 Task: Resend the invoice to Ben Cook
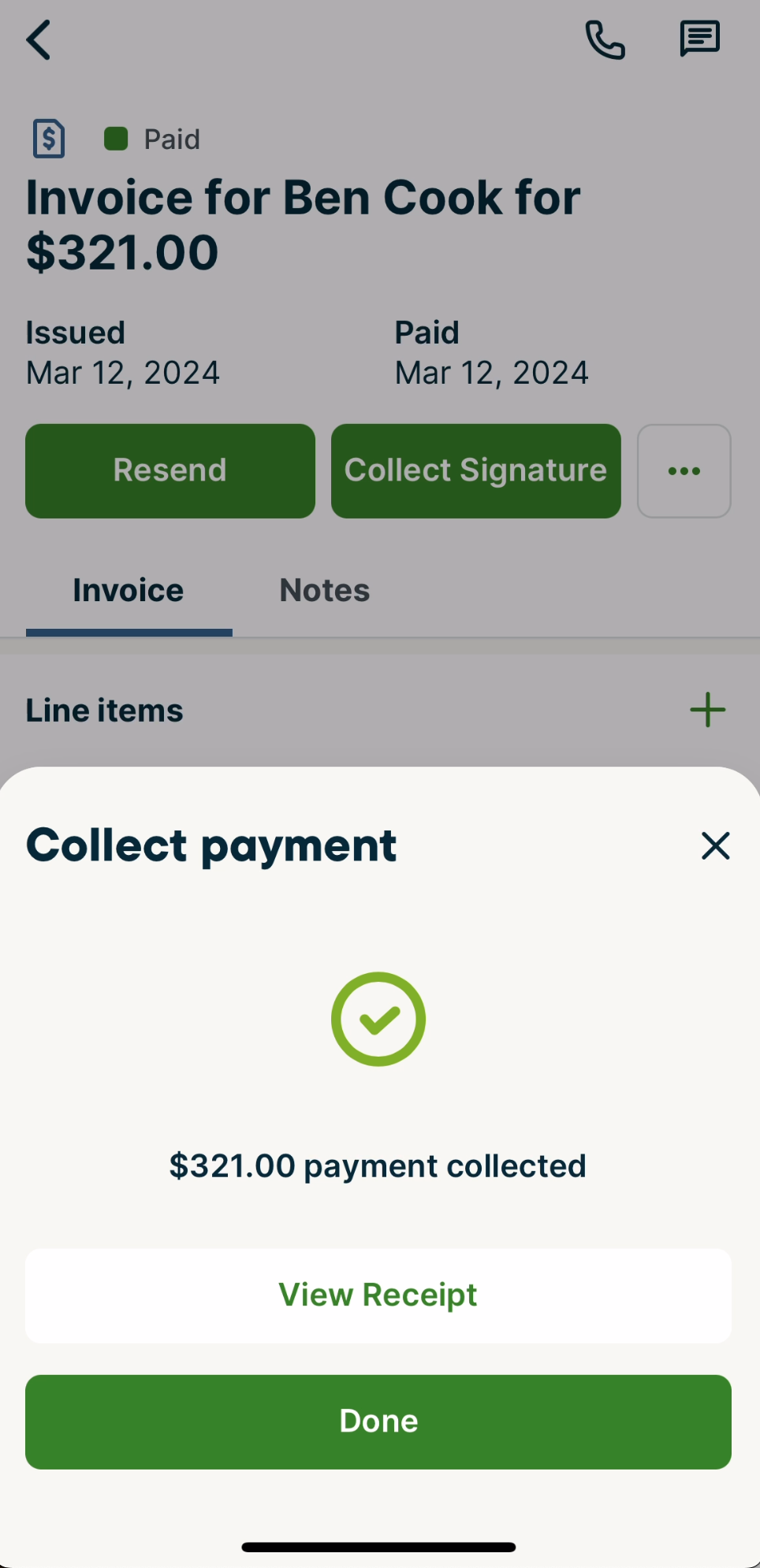click(170, 471)
